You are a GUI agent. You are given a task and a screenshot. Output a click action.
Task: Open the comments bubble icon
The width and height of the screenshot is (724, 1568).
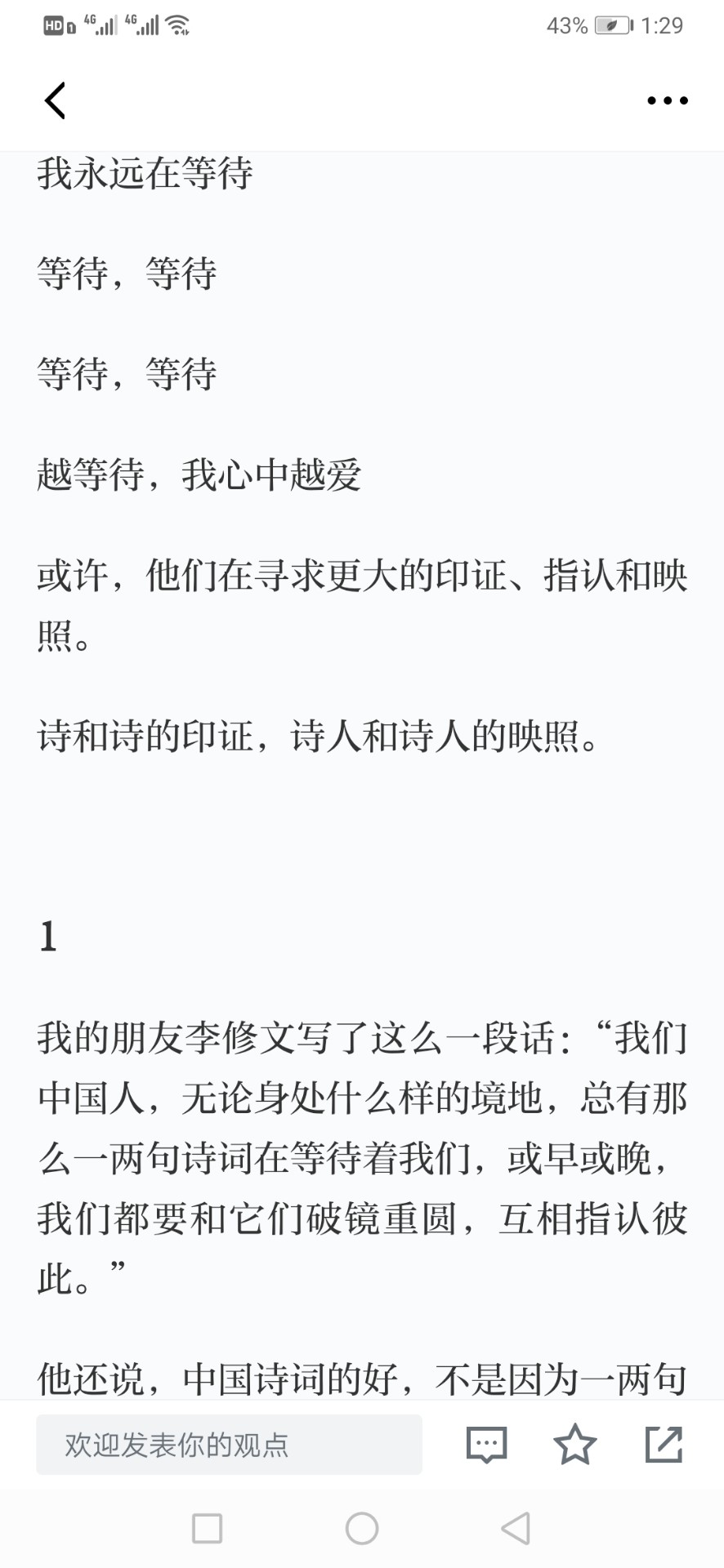pos(486,1445)
